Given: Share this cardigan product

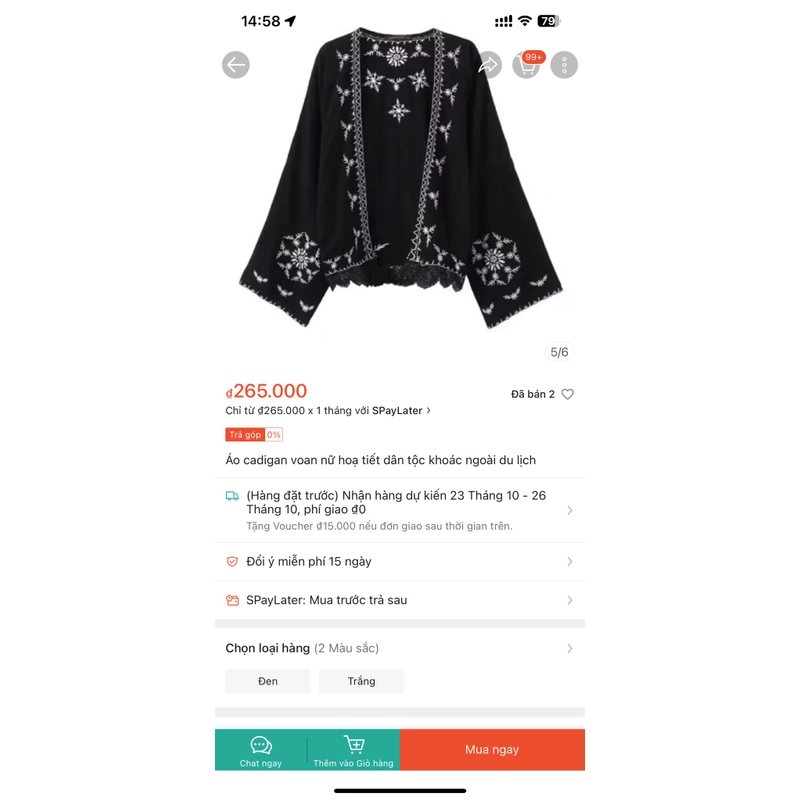Looking at the screenshot, I should click(488, 65).
